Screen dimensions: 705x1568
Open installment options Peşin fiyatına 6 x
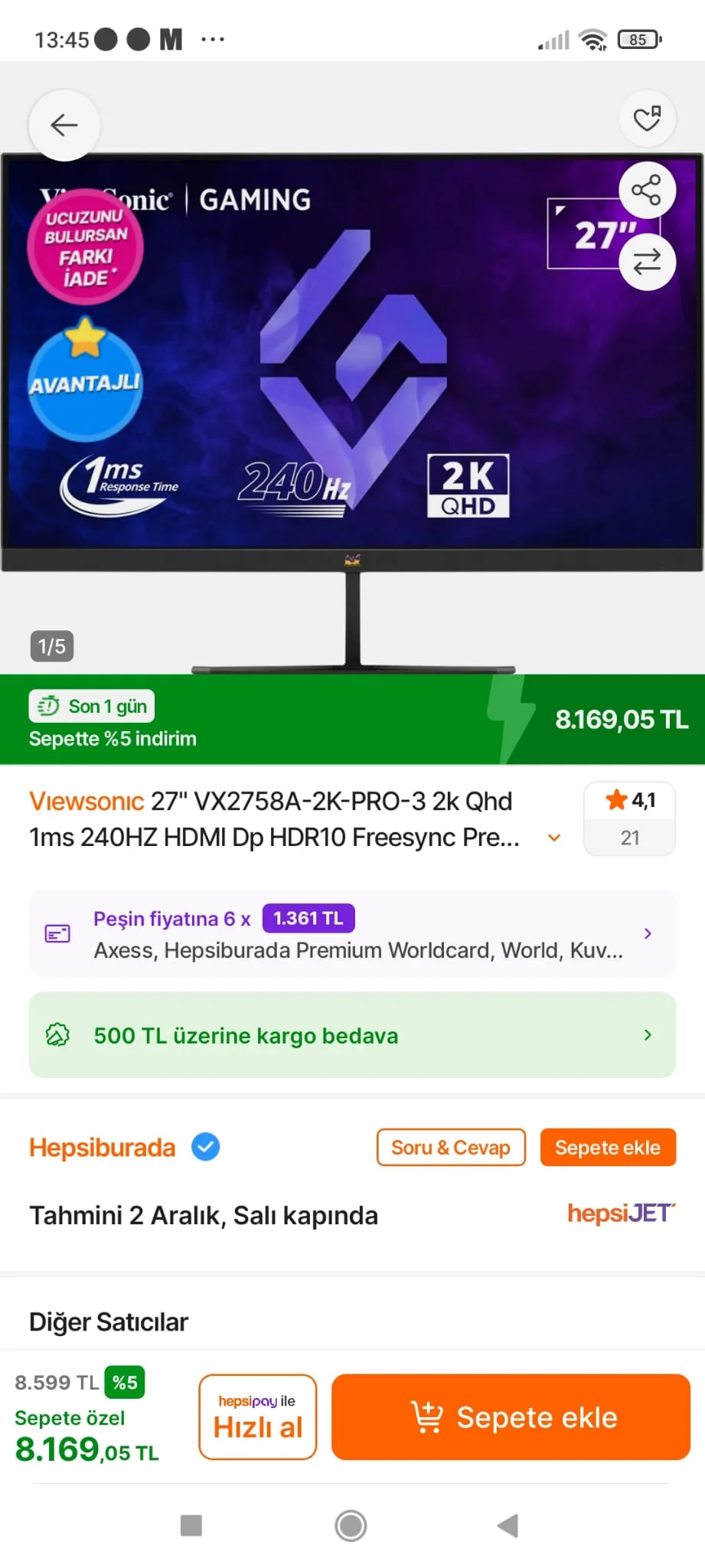[x=352, y=933]
